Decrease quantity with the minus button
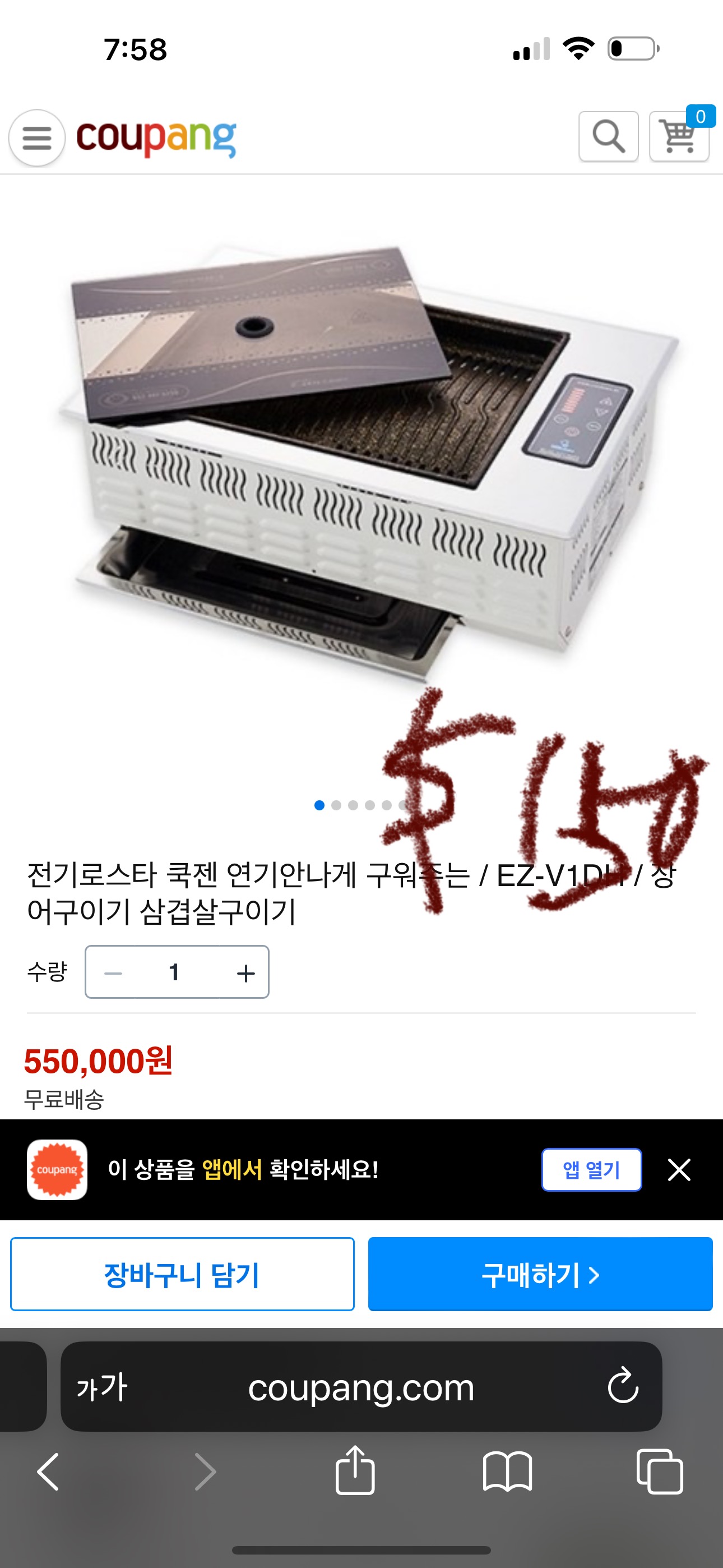The width and height of the screenshot is (723, 1568). (113, 972)
